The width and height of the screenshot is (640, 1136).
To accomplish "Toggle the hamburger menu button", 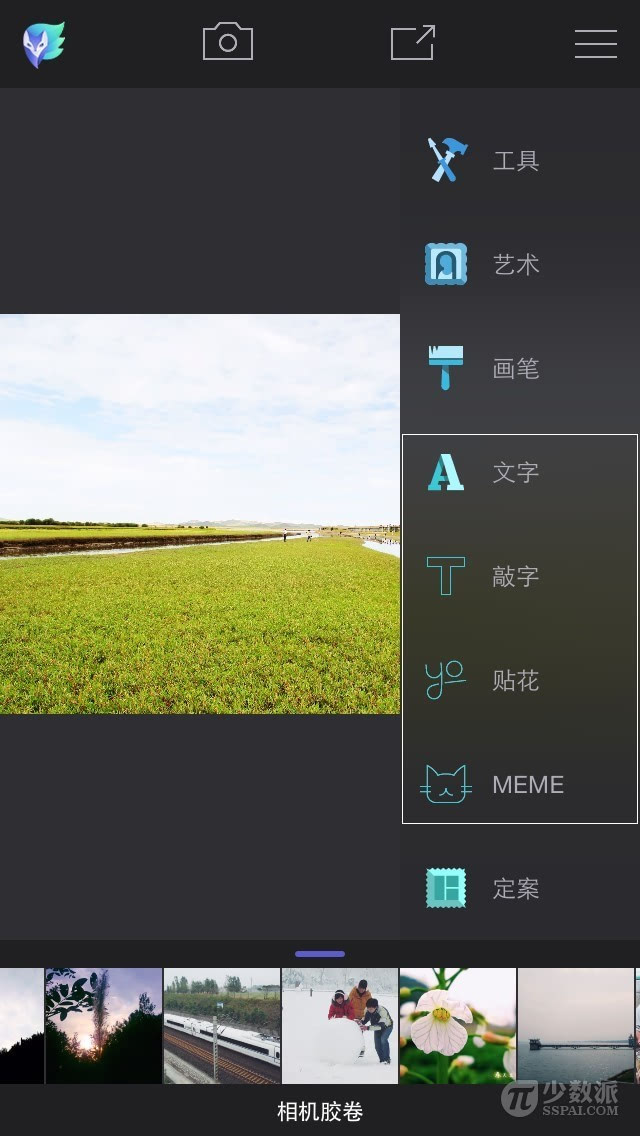I will (595, 43).
